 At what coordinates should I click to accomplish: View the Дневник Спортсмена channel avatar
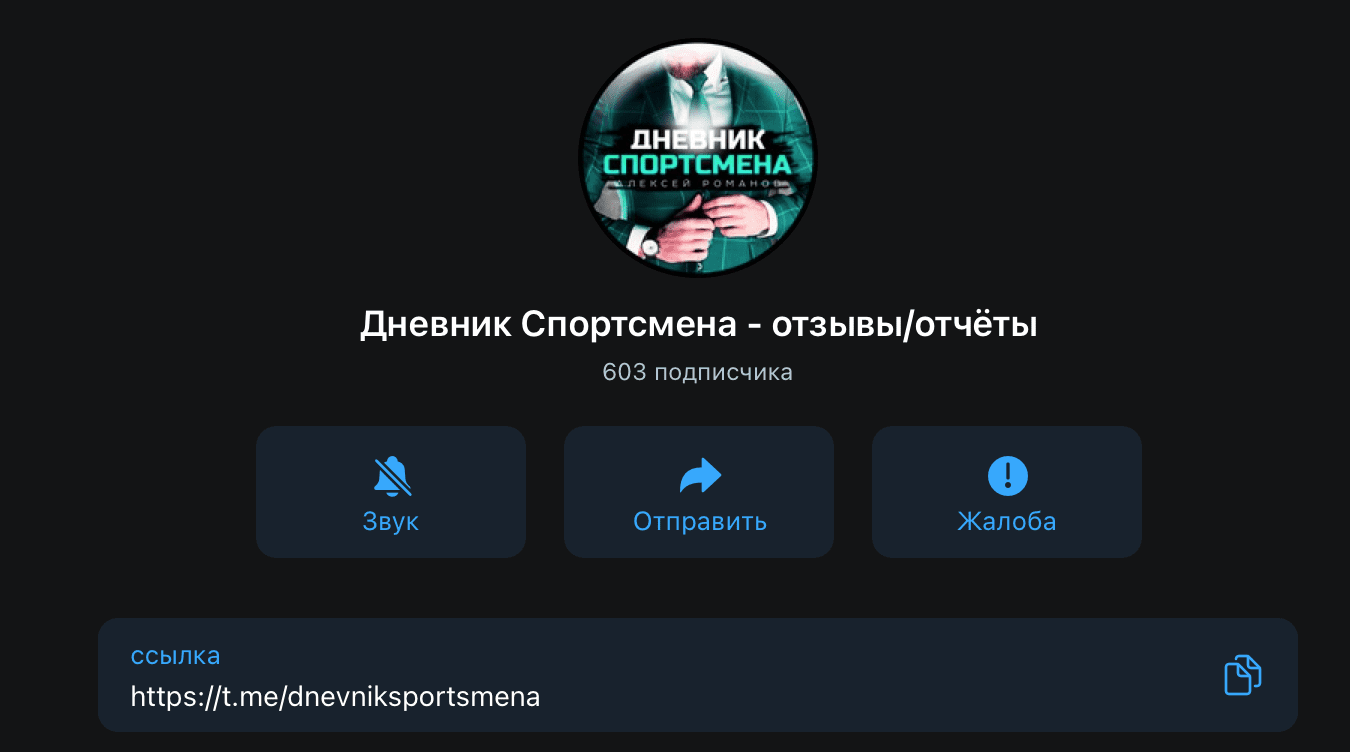(698, 158)
